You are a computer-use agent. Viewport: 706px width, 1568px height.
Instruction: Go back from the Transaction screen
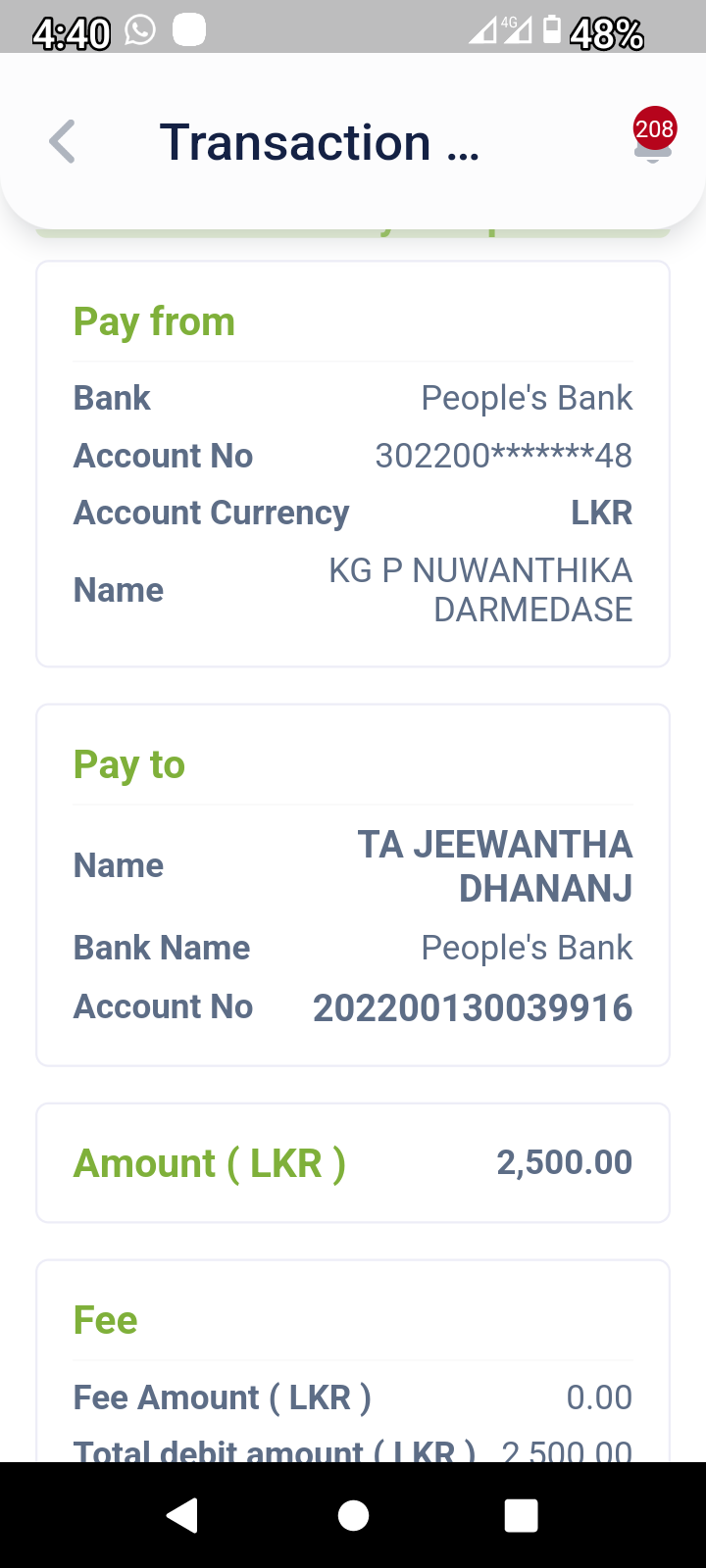point(62,142)
